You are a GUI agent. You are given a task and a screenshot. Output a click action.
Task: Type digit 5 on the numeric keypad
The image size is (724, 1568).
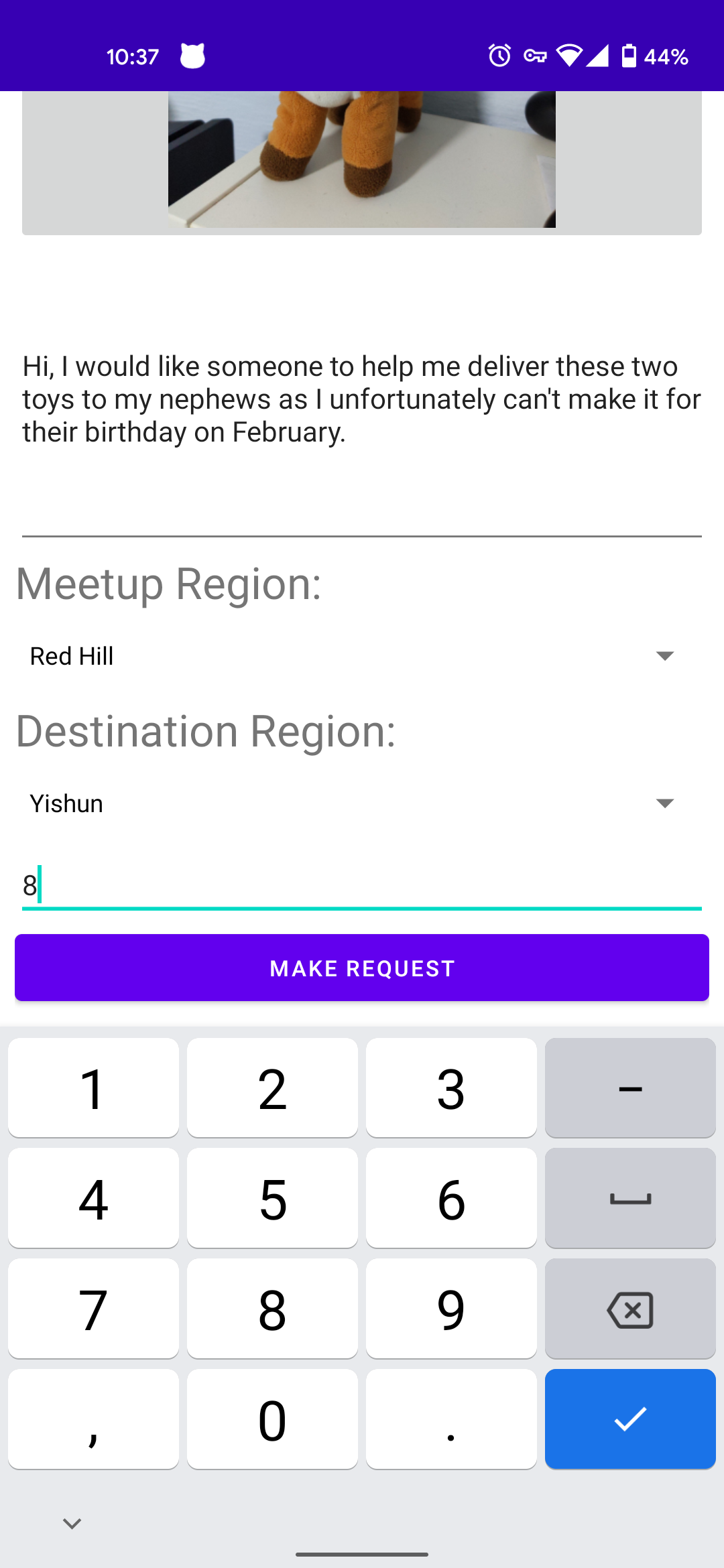pos(272,1198)
